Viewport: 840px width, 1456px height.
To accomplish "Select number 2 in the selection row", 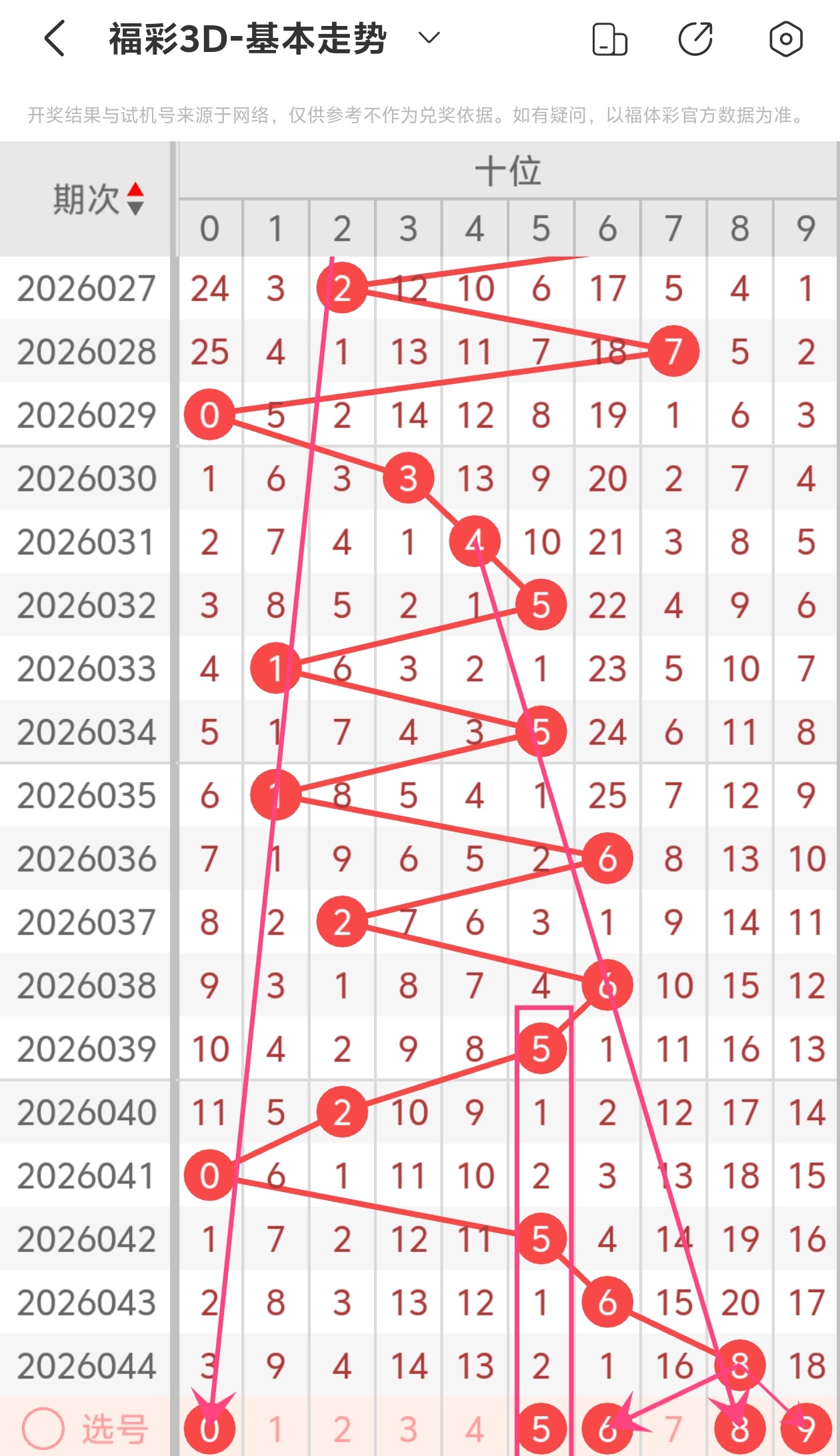I will tap(342, 1429).
